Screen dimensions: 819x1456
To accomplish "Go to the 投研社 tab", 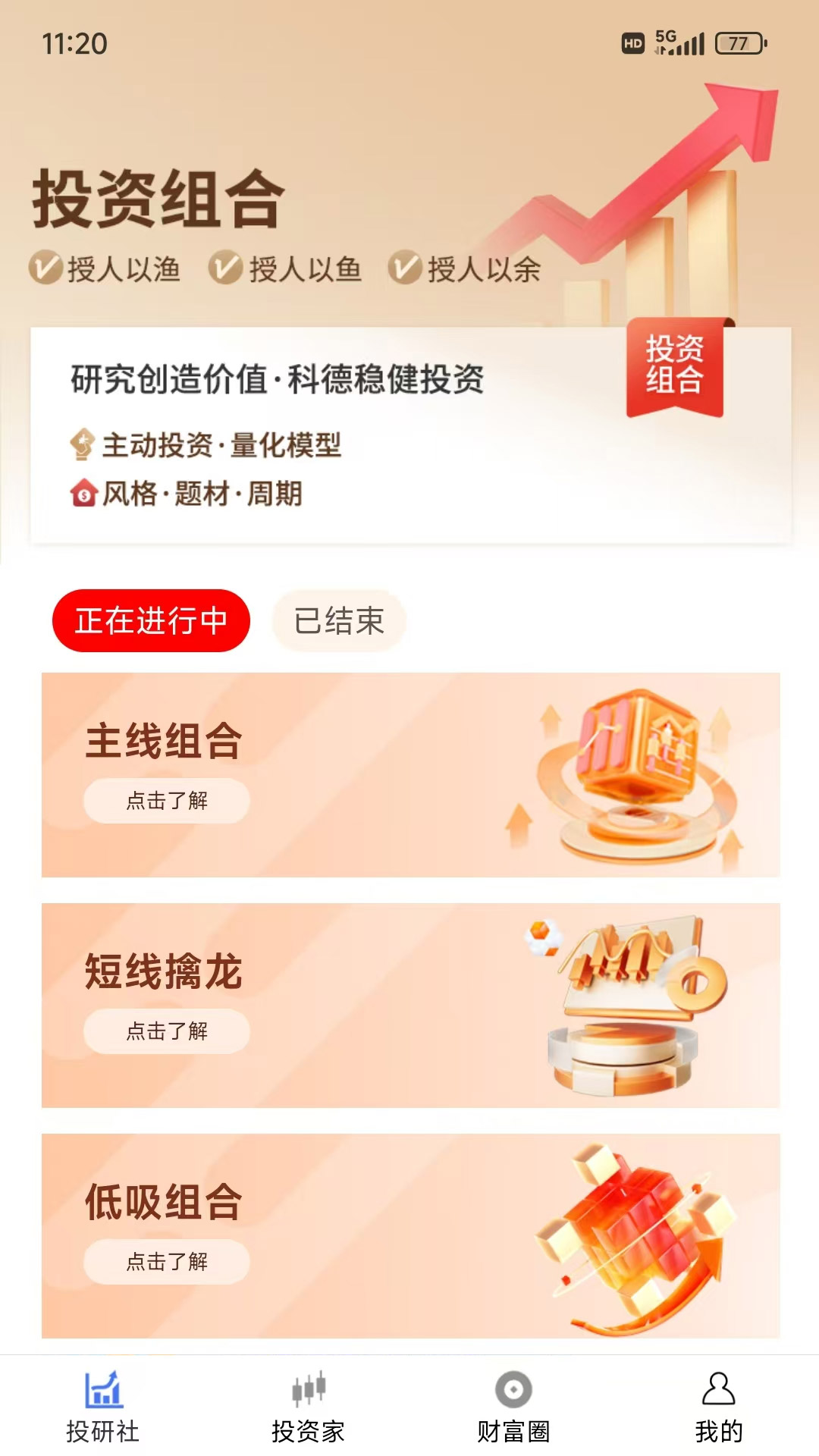I will [103, 1407].
